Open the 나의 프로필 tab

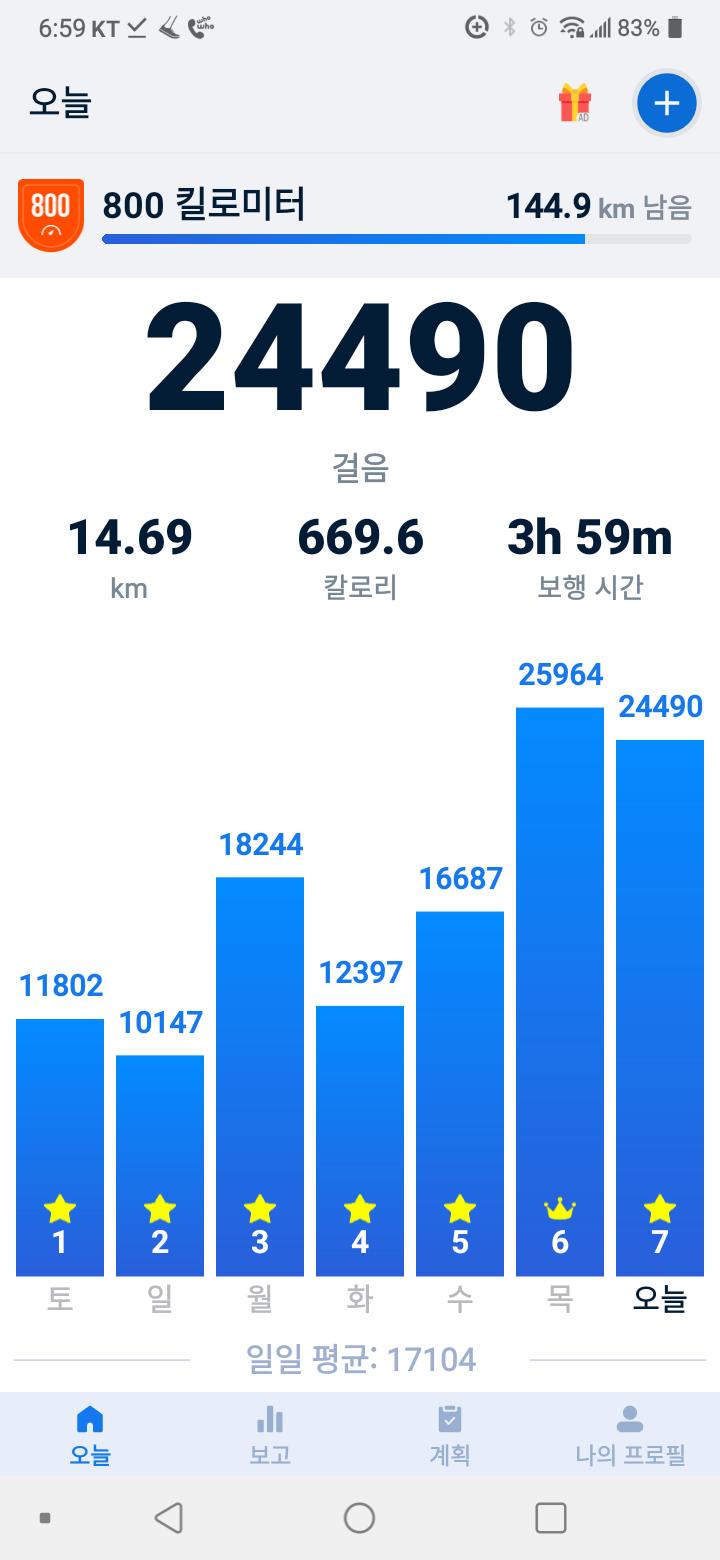tap(630, 1434)
